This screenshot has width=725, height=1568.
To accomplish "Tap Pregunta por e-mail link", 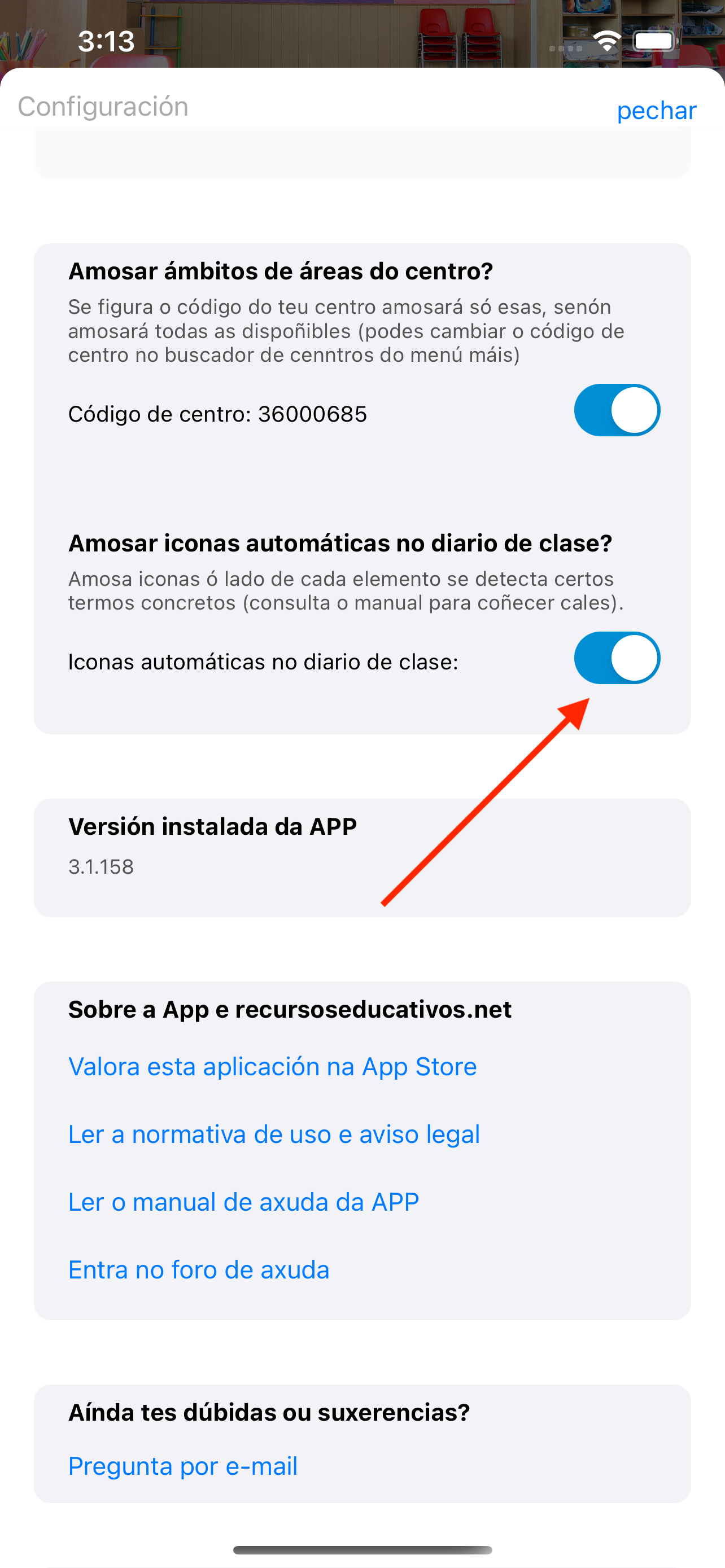I will 182,1466.
